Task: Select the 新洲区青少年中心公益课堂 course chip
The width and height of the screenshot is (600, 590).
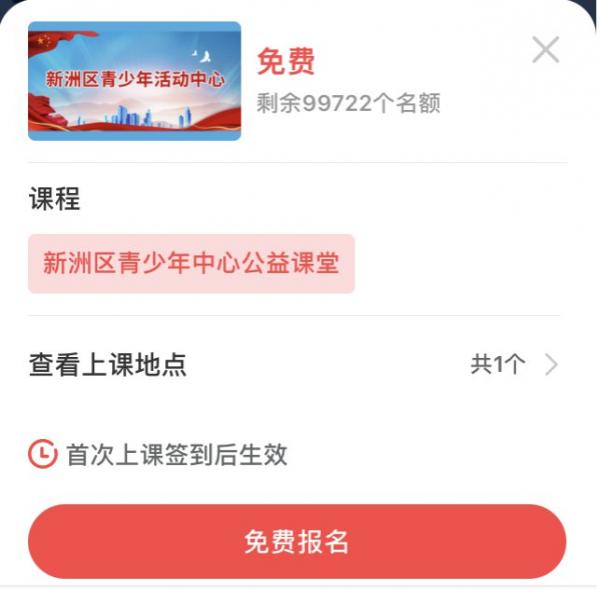Action: coord(191,263)
